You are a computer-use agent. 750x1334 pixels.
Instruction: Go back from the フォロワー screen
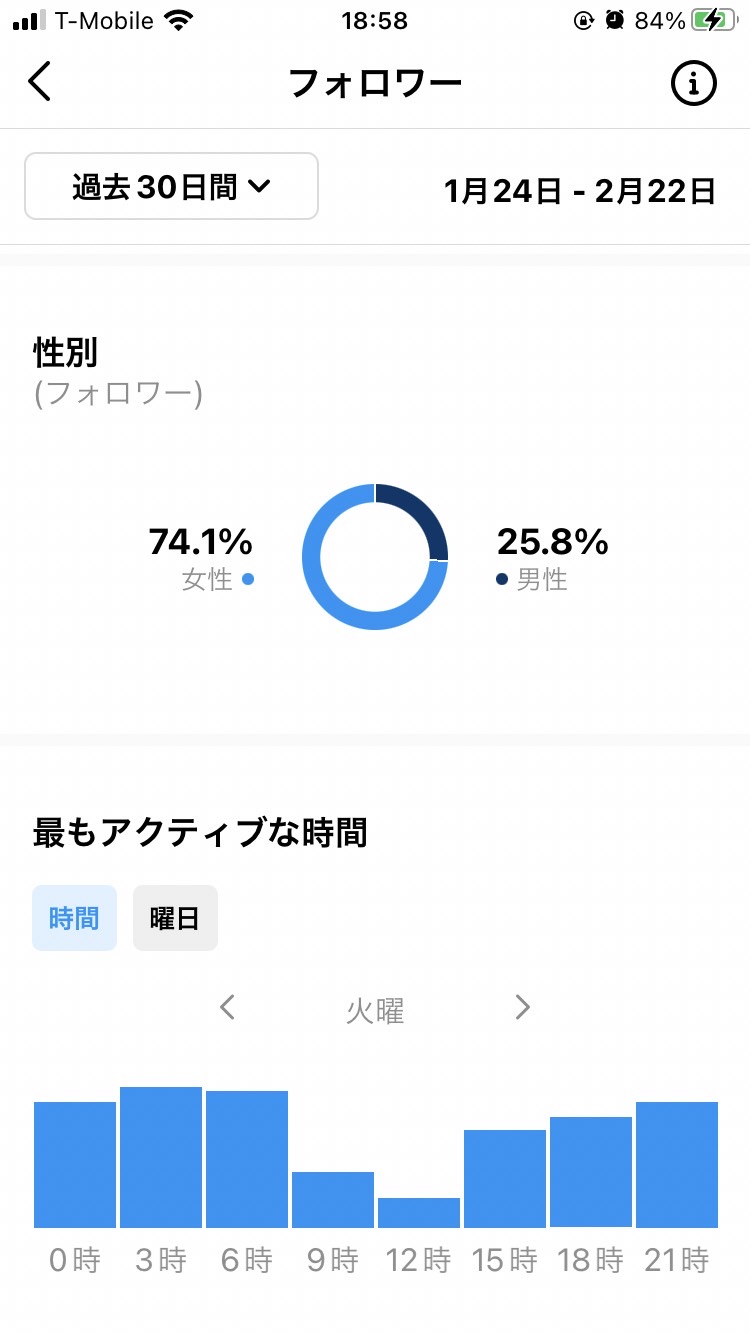pyautogui.click(x=39, y=82)
